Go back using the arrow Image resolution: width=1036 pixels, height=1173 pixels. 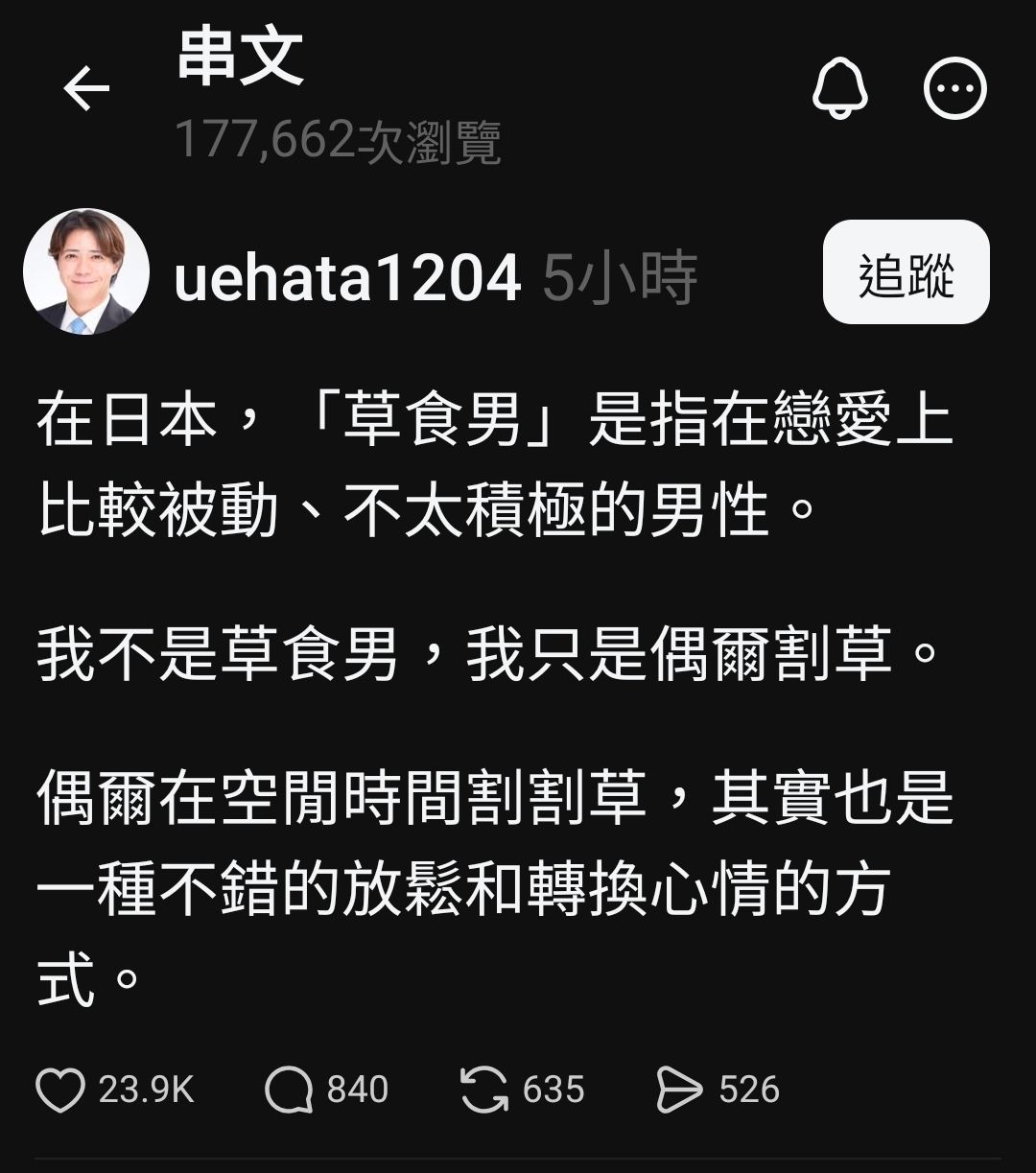click(86, 89)
